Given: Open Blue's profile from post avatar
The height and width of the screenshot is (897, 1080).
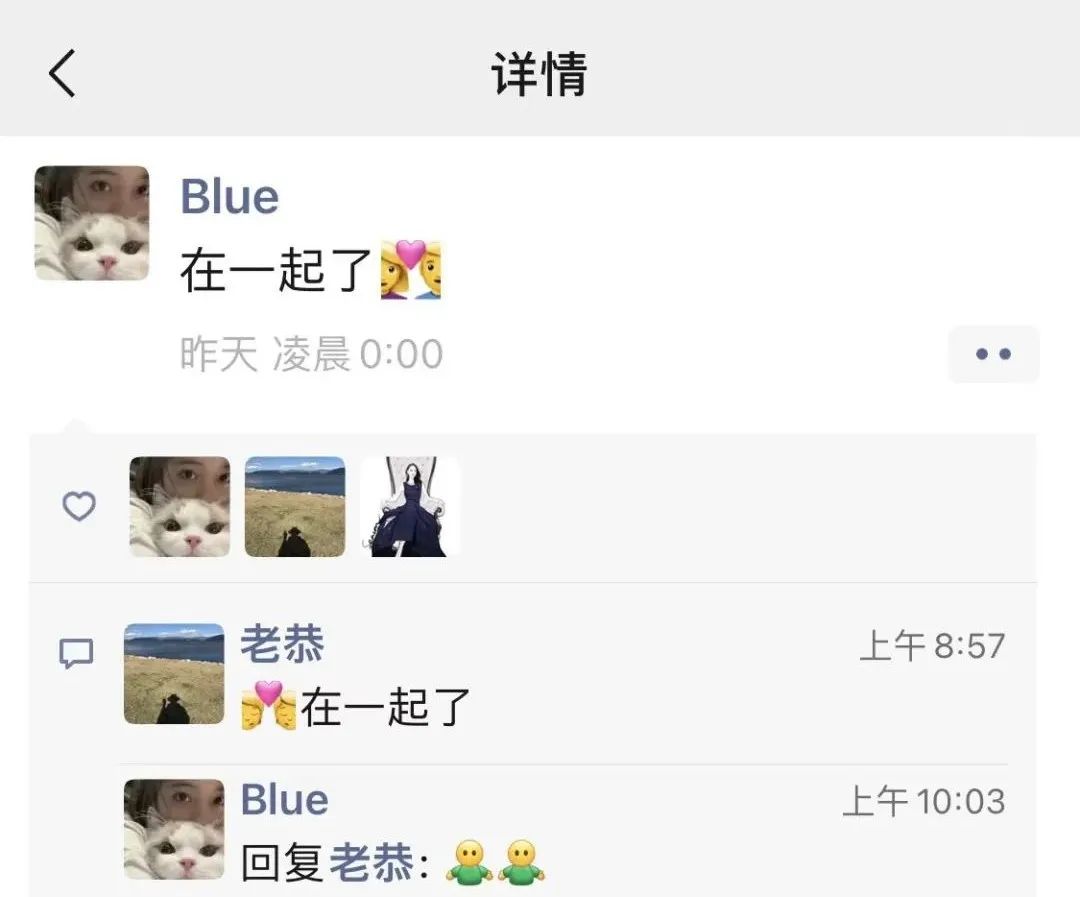Looking at the screenshot, I should [x=92, y=223].
